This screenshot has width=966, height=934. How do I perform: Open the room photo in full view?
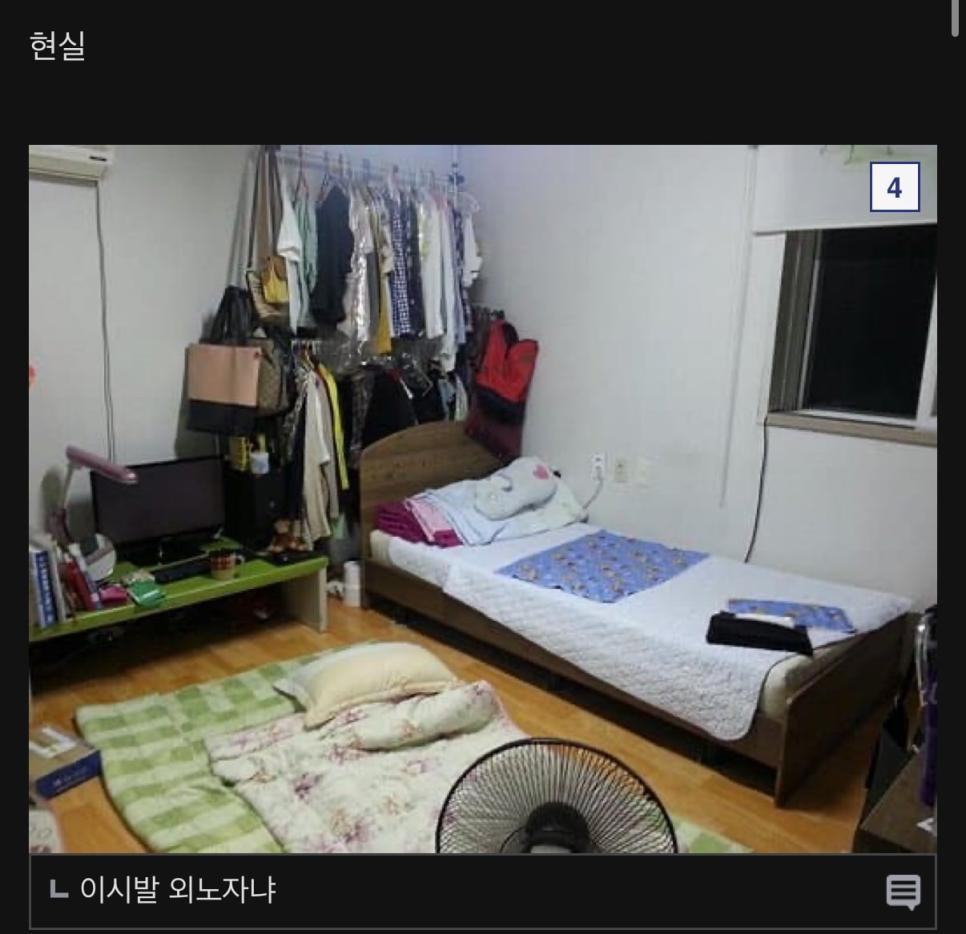coord(482,500)
